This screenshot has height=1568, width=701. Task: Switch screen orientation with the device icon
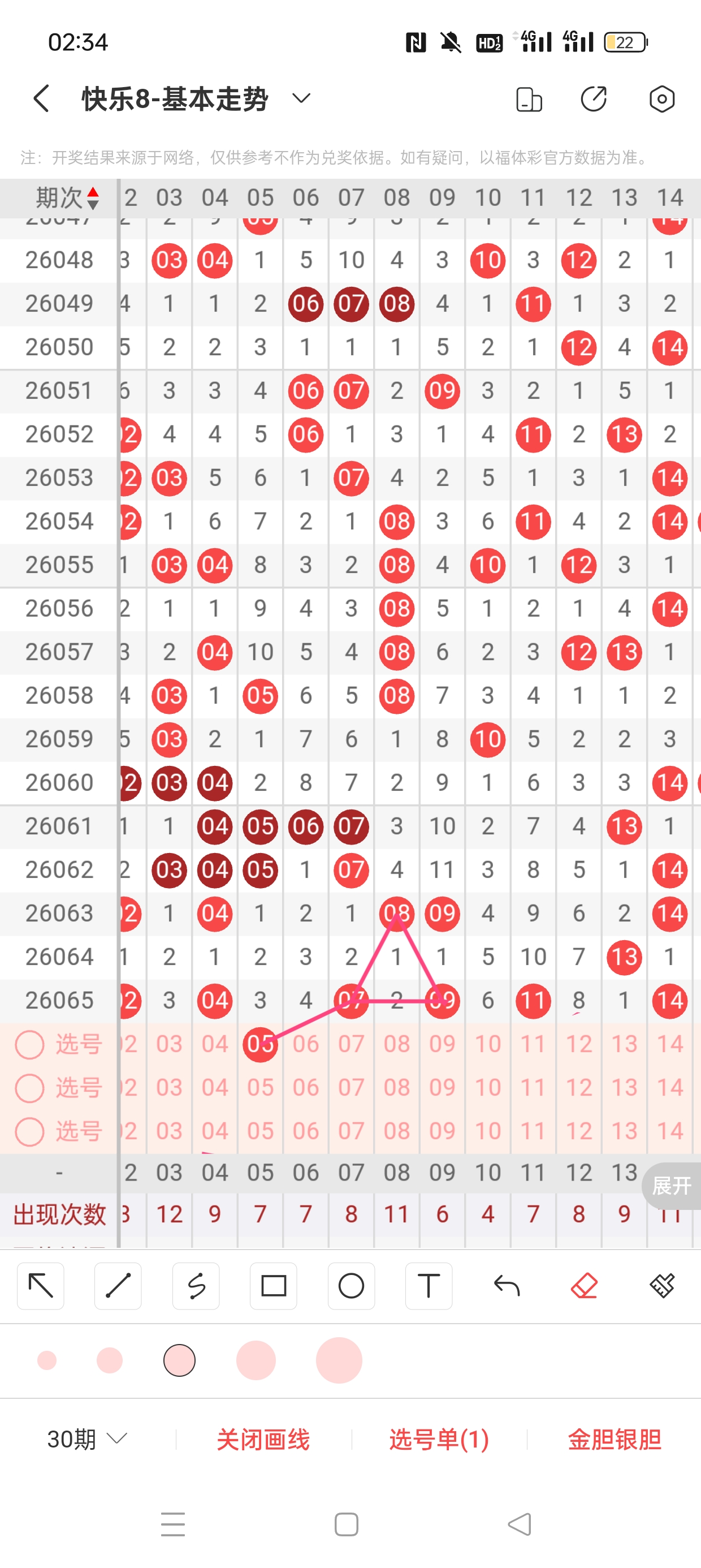click(529, 100)
